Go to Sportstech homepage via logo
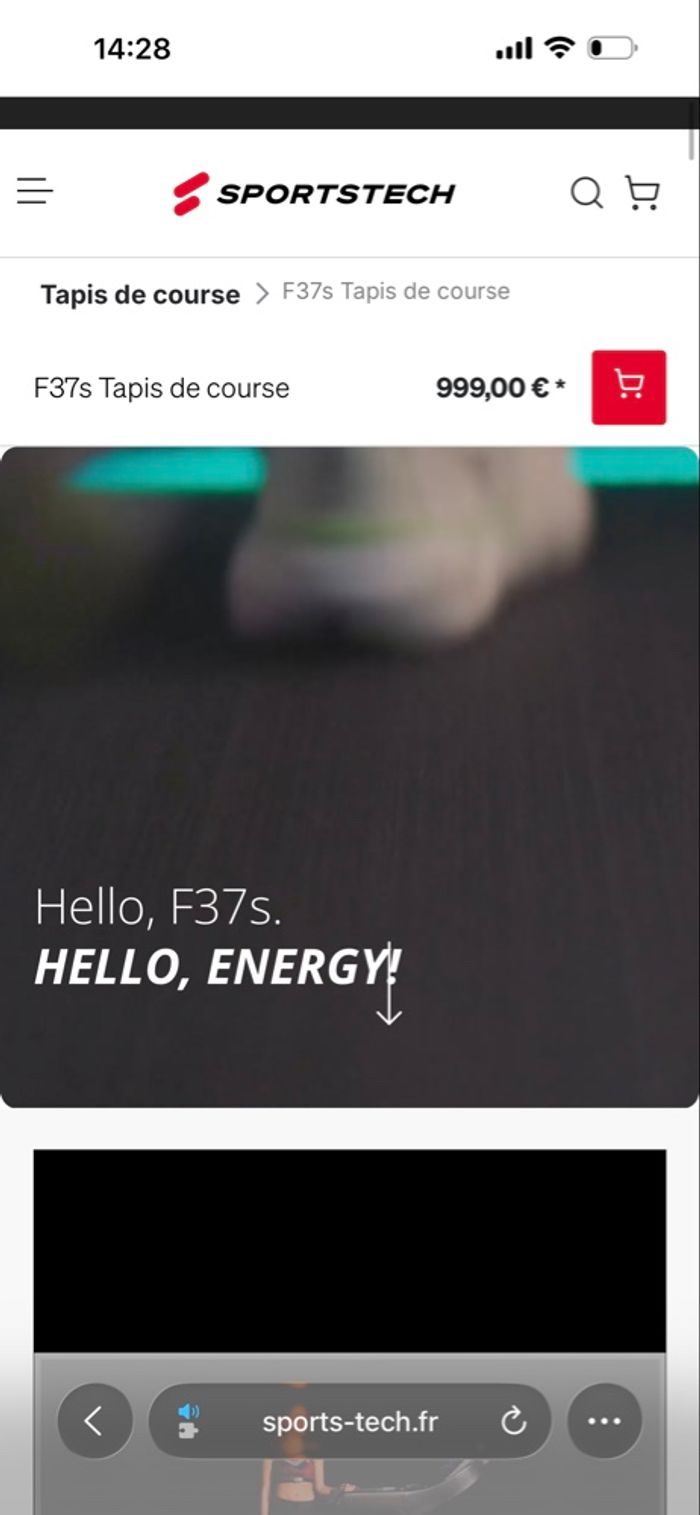 (314, 193)
